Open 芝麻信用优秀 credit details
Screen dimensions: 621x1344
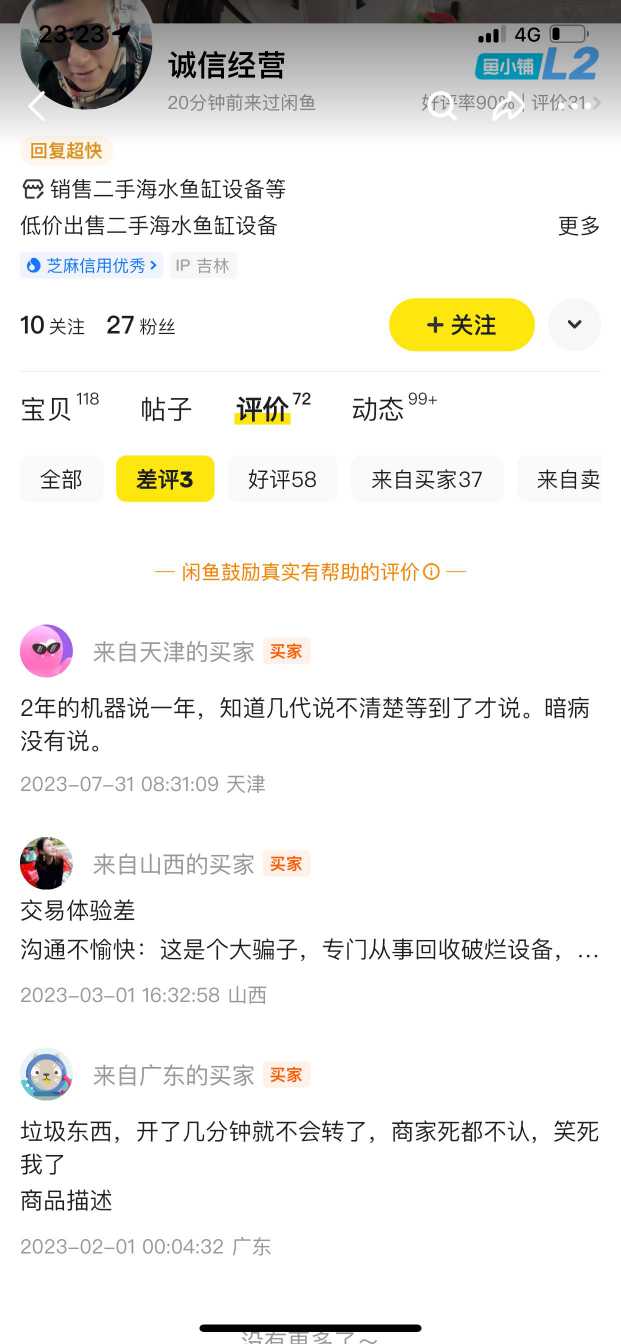click(91, 265)
